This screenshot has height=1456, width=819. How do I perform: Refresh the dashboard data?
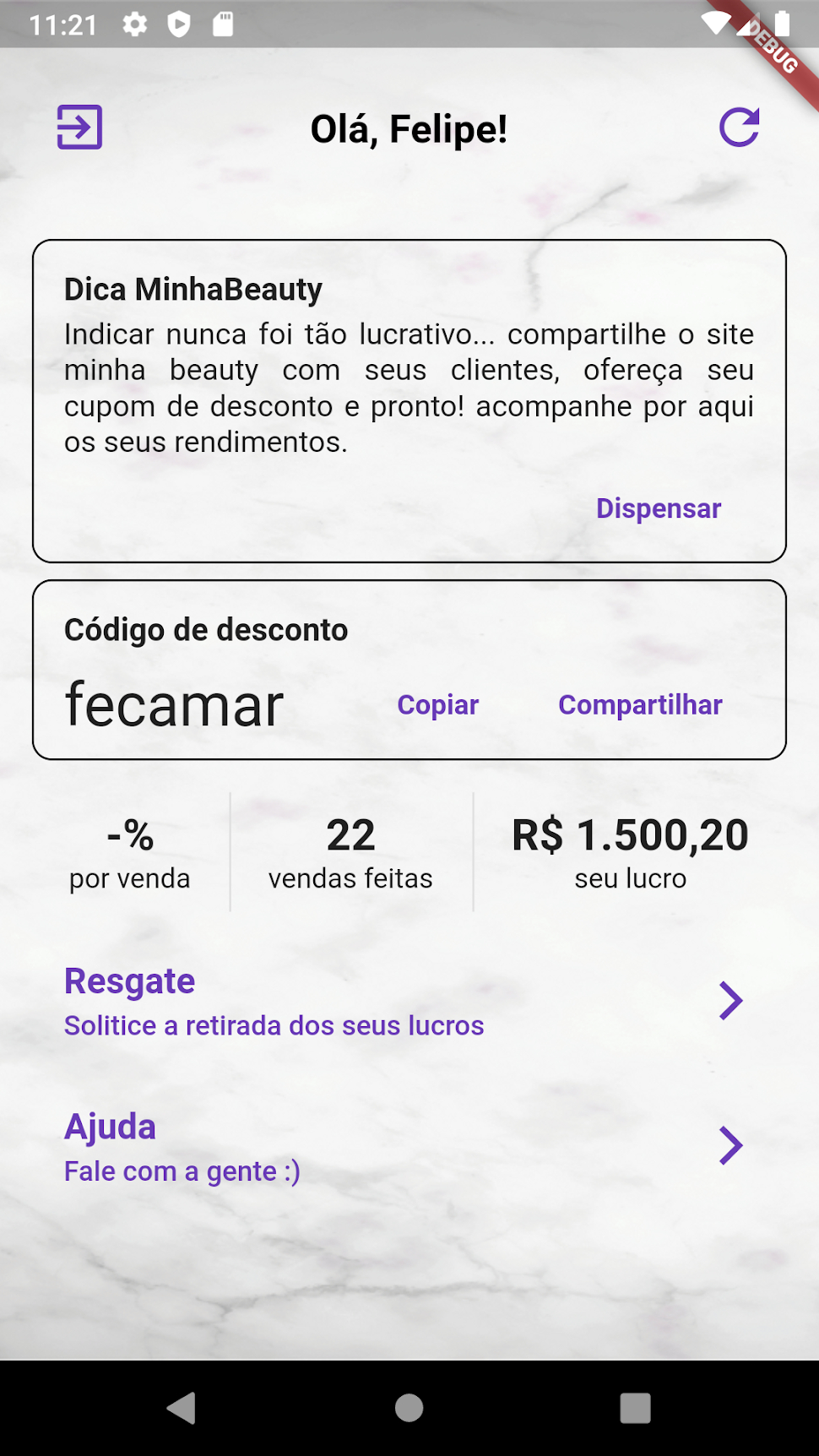(x=740, y=128)
